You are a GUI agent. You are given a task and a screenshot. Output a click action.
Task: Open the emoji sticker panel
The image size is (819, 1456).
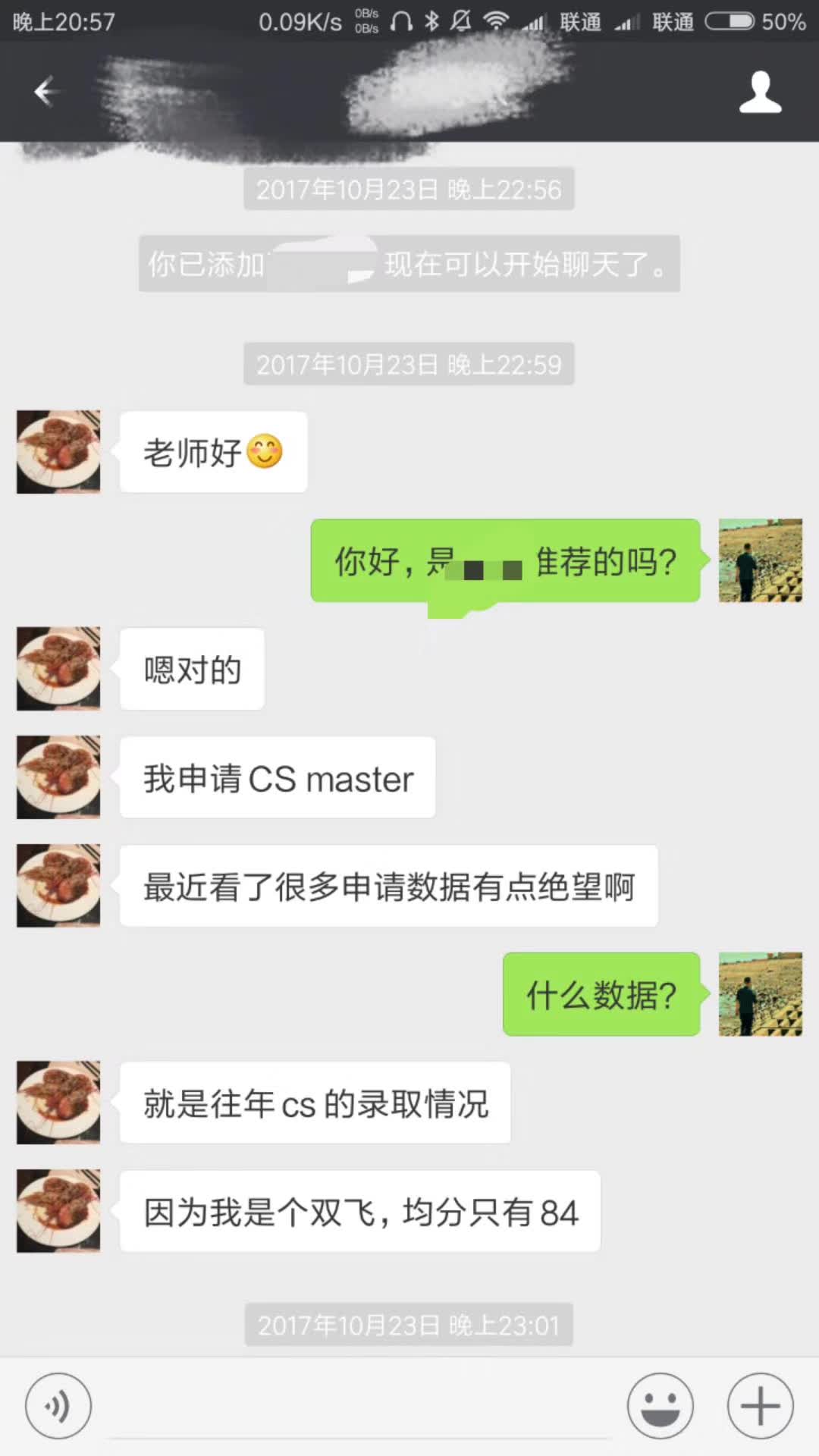(x=660, y=1406)
